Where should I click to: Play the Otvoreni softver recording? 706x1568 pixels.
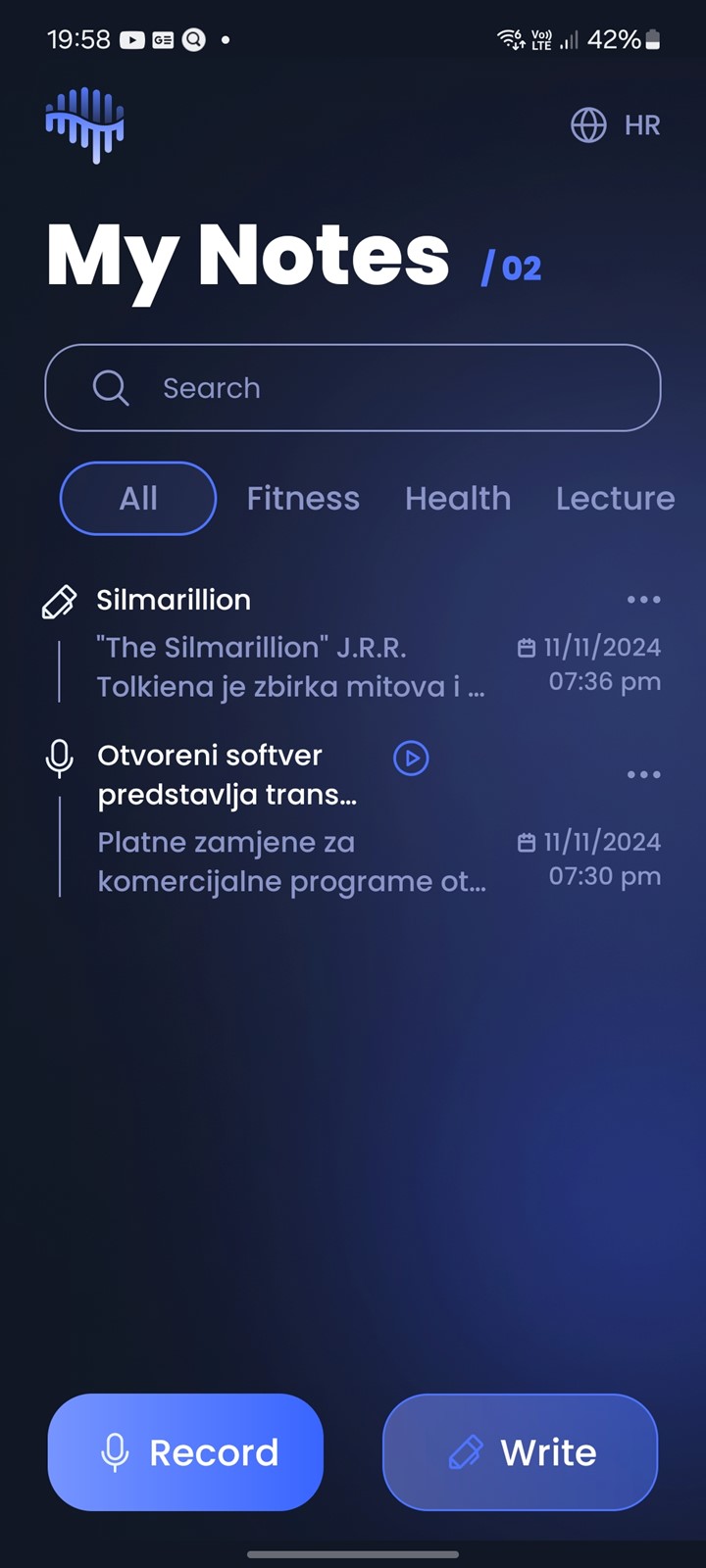coord(411,758)
